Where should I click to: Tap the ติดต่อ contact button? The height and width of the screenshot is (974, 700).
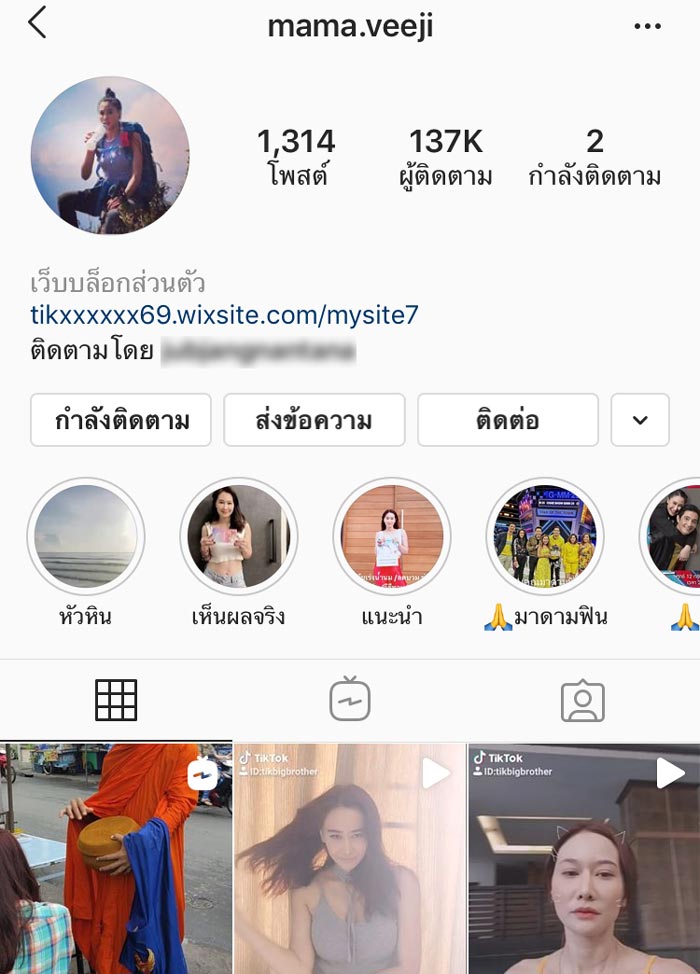click(507, 420)
